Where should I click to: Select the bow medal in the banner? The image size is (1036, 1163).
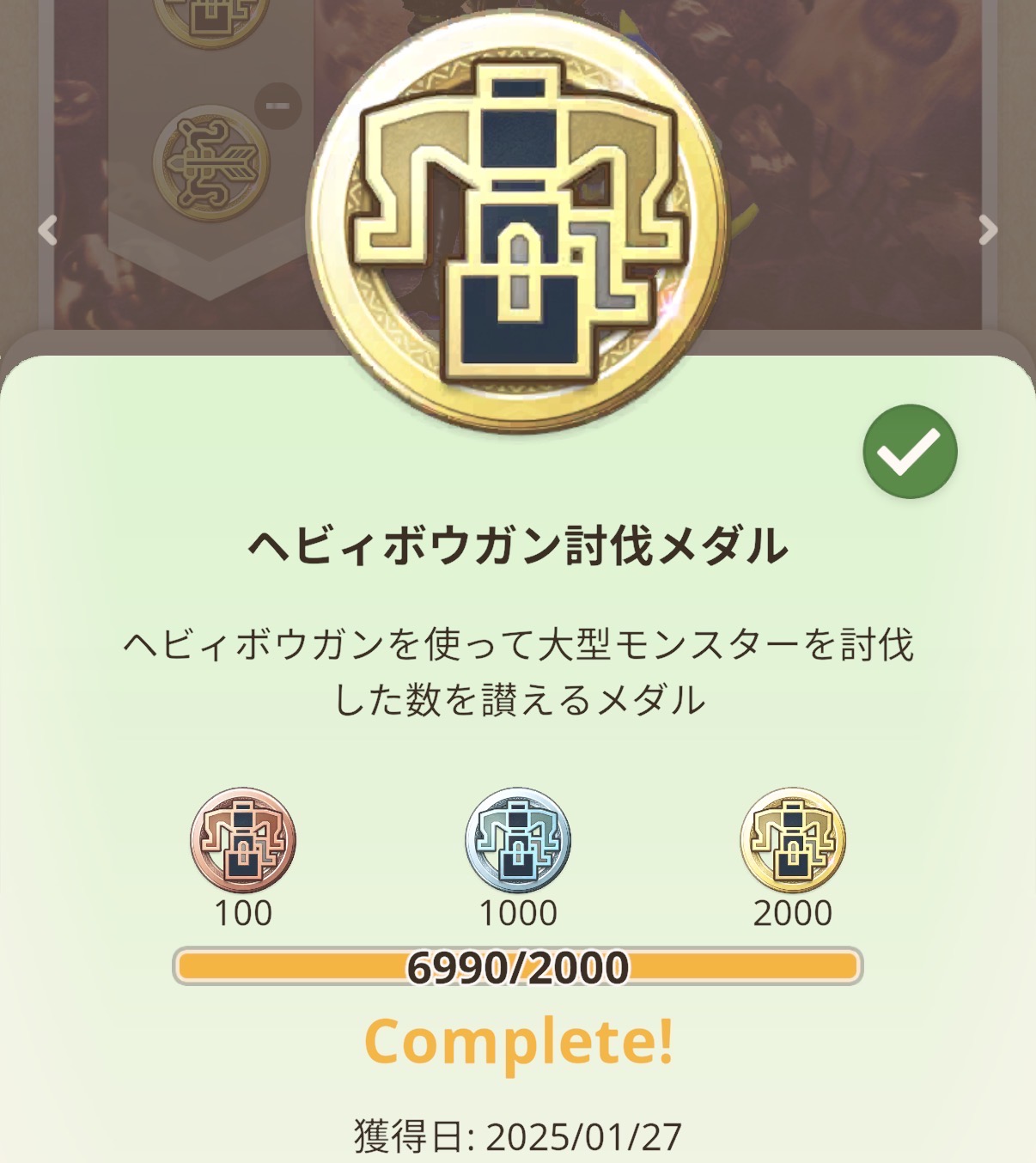[211, 162]
